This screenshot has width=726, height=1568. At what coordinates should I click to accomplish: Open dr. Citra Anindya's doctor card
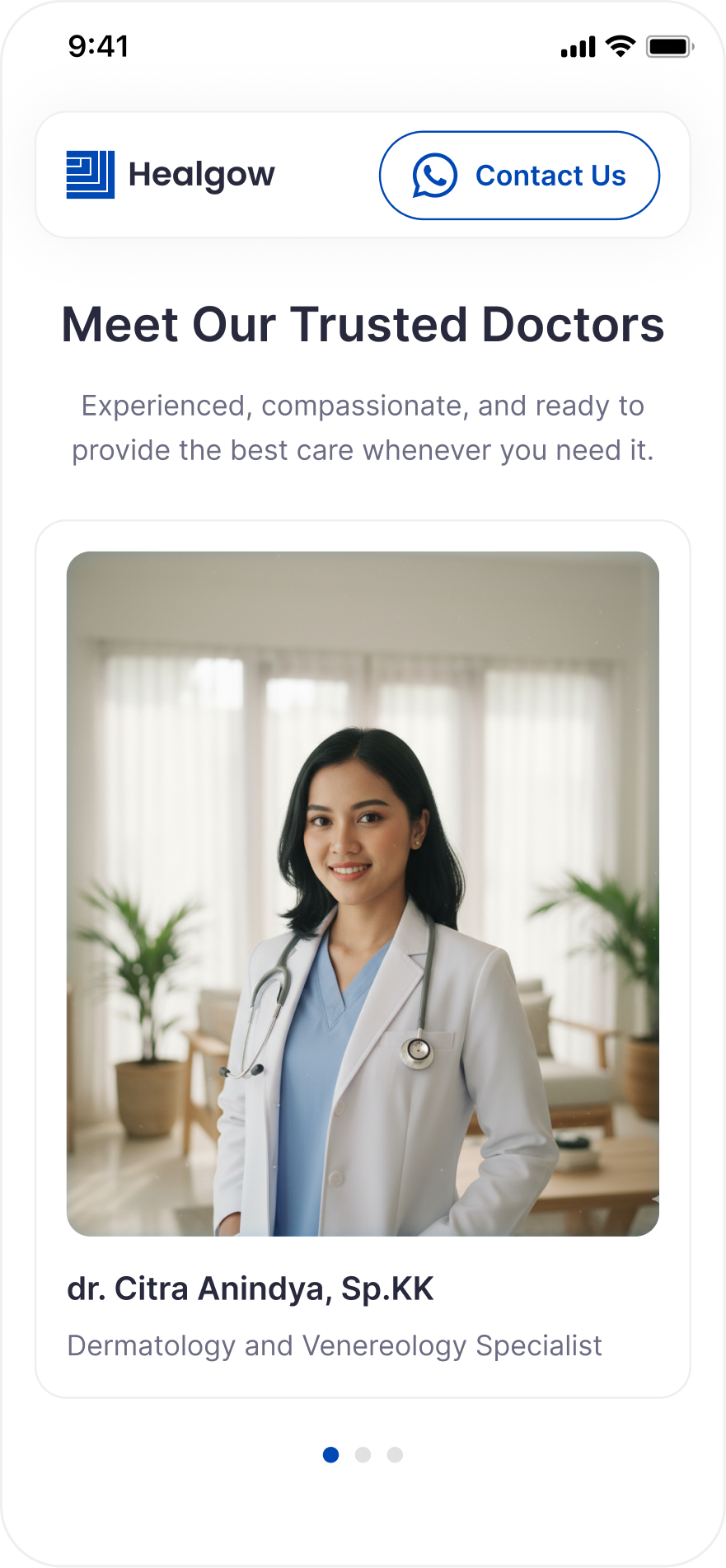(363, 958)
